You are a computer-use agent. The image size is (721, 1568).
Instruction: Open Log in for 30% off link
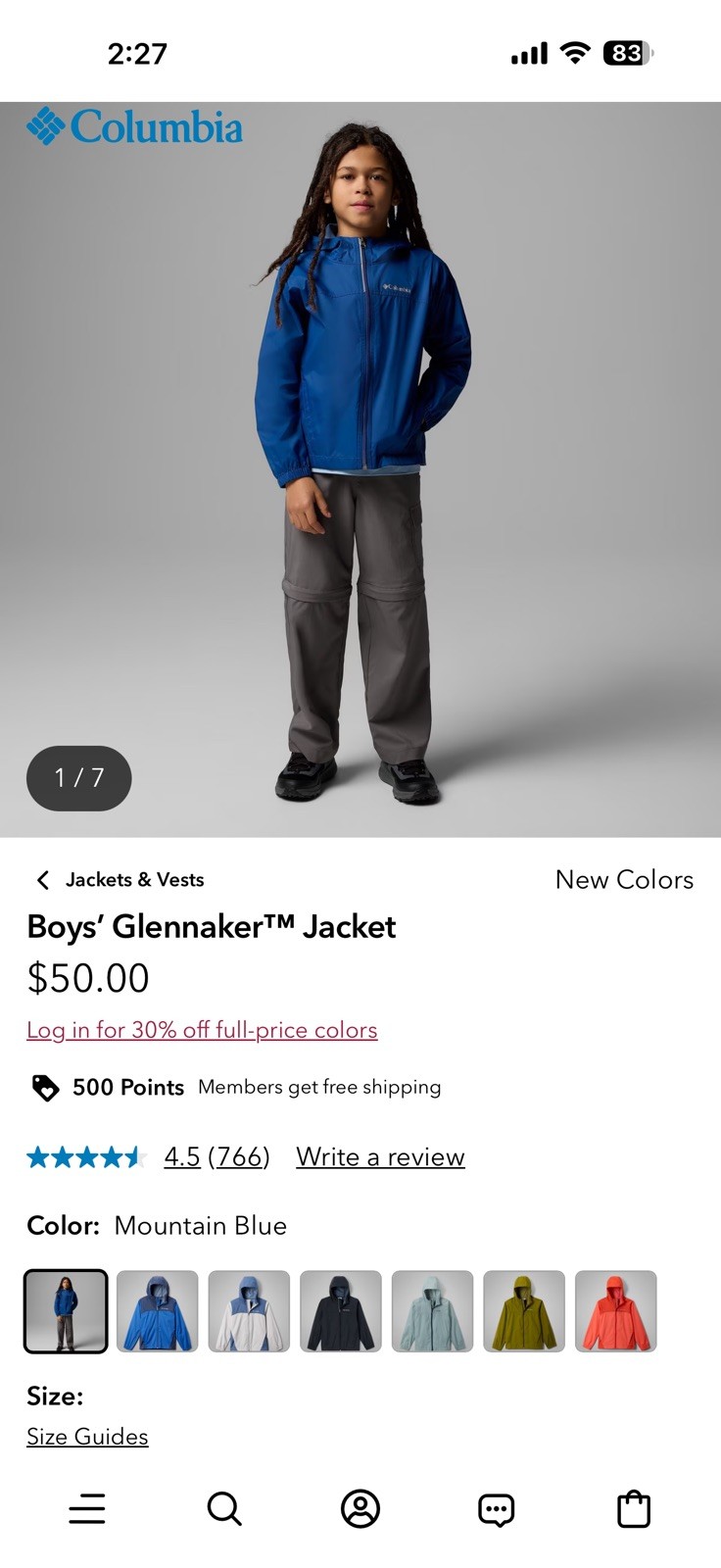[x=202, y=1030]
